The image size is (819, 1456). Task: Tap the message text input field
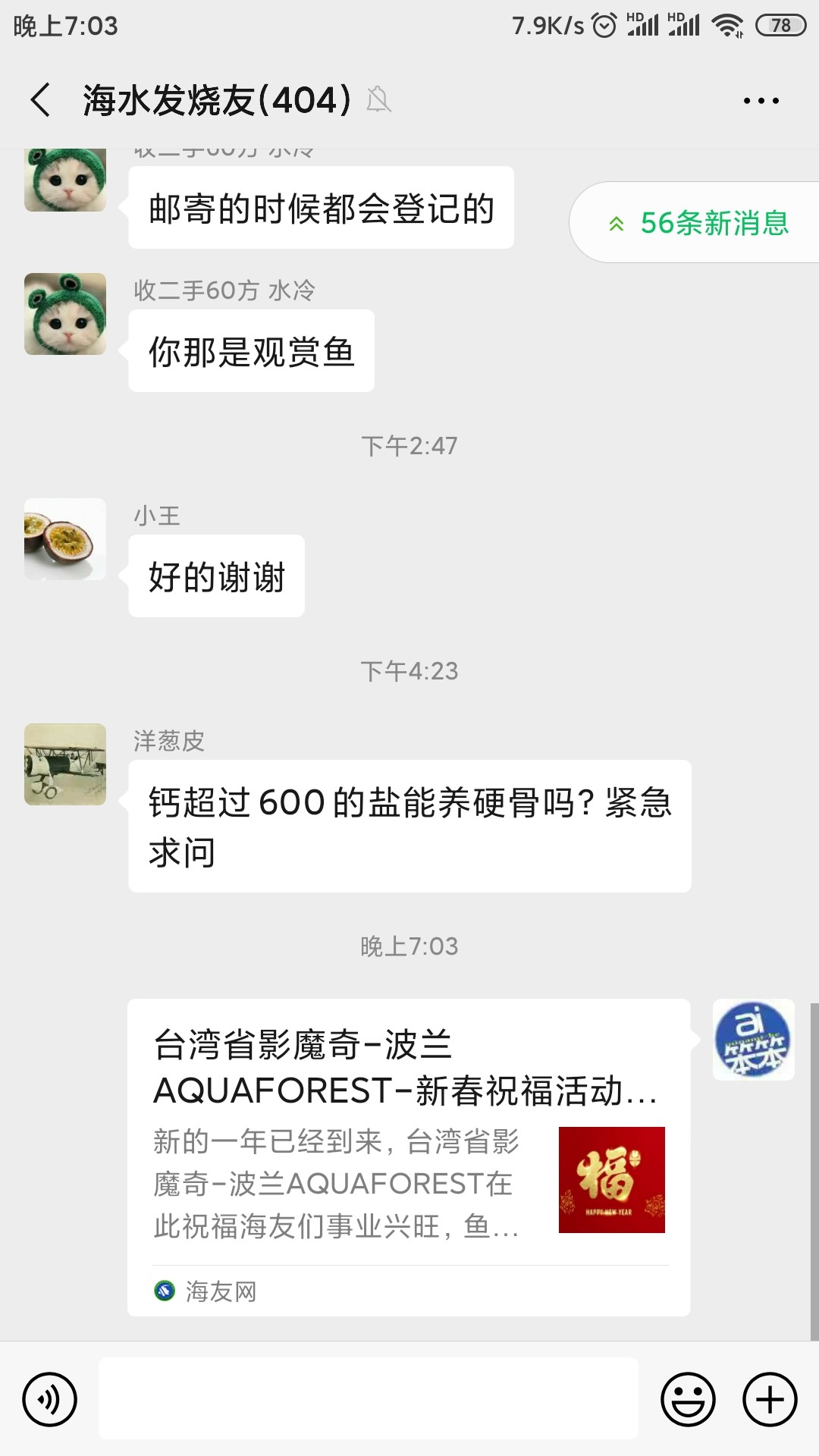coord(369,1399)
